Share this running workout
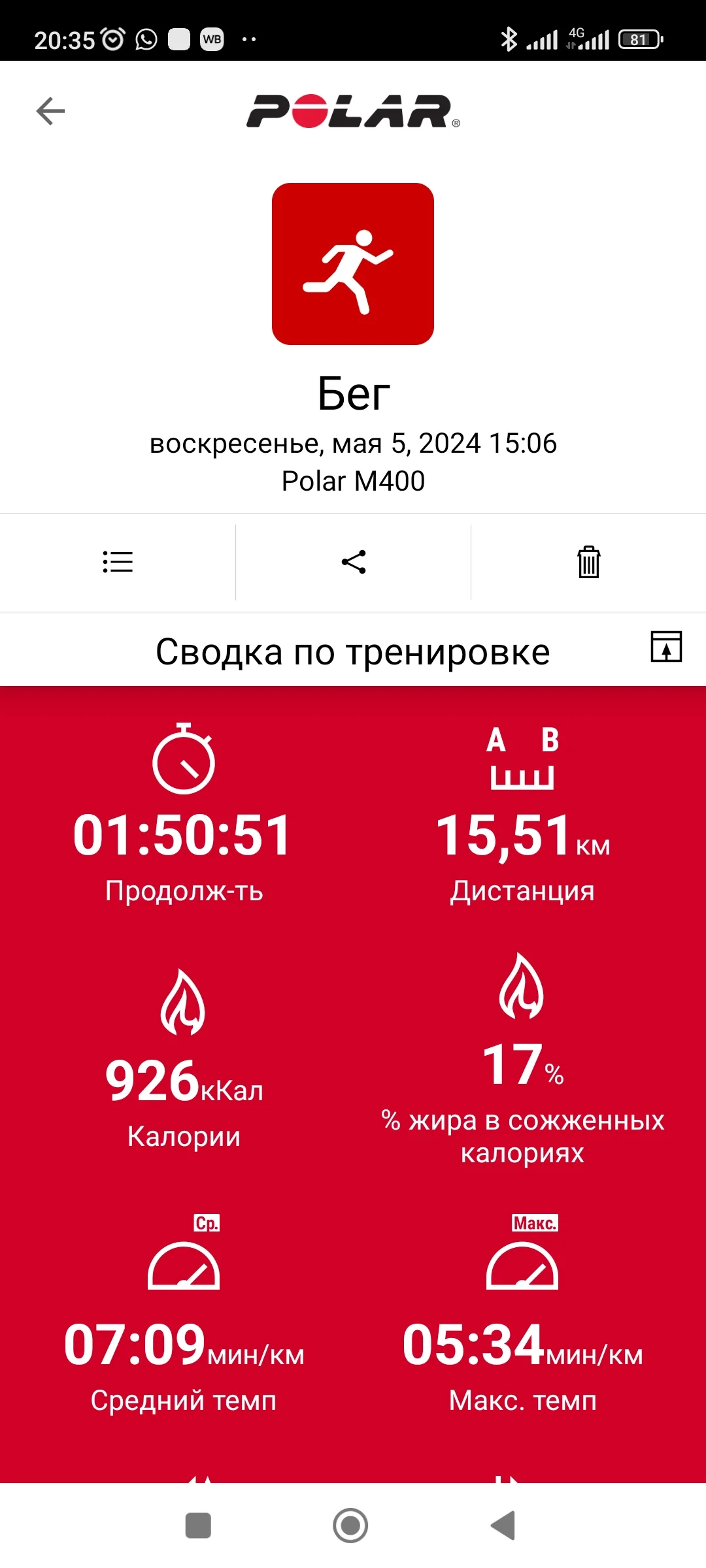Viewport: 706px width, 1568px height. (354, 562)
